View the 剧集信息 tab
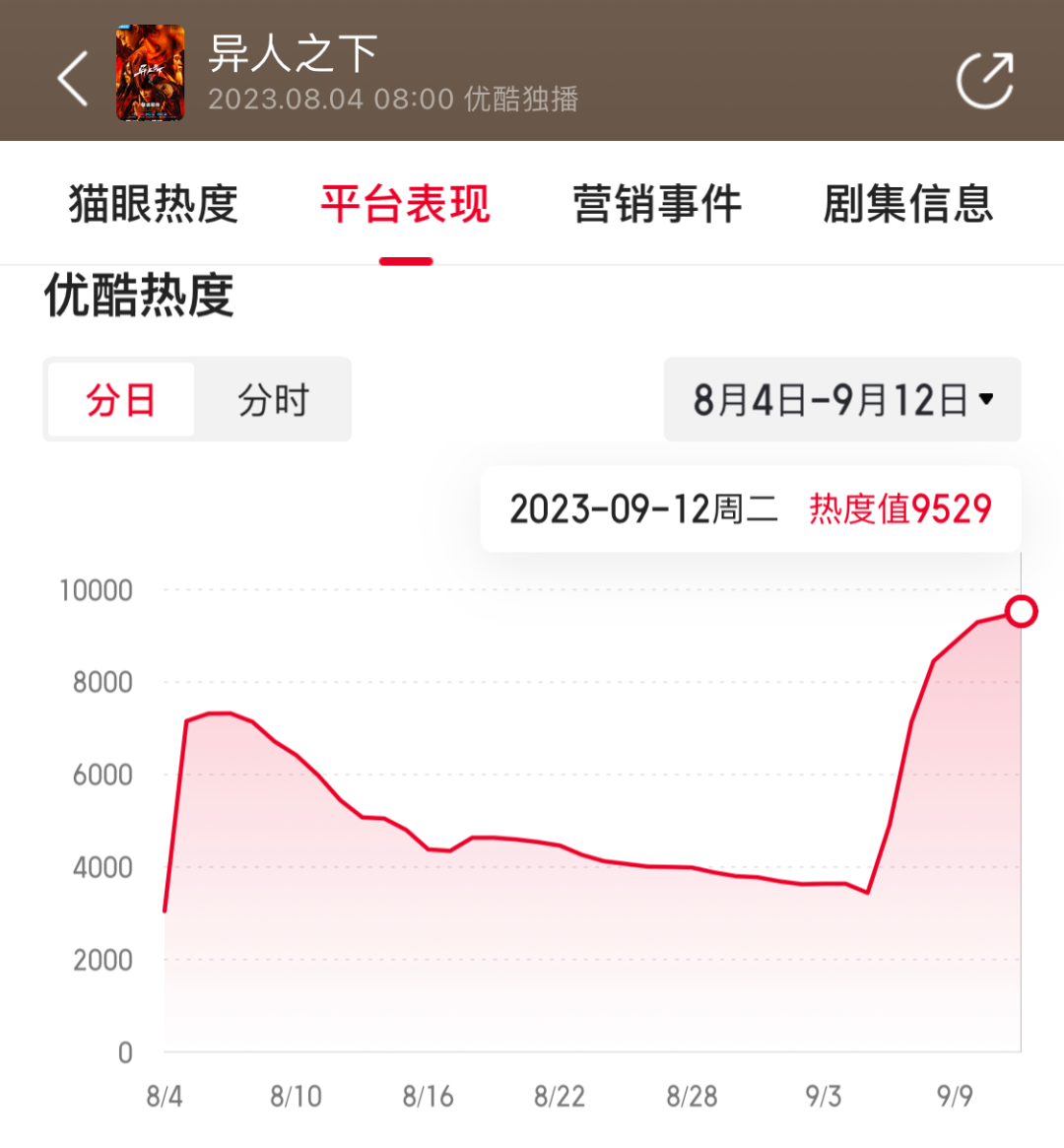The image size is (1064, 1148). [x=908, y=204]
